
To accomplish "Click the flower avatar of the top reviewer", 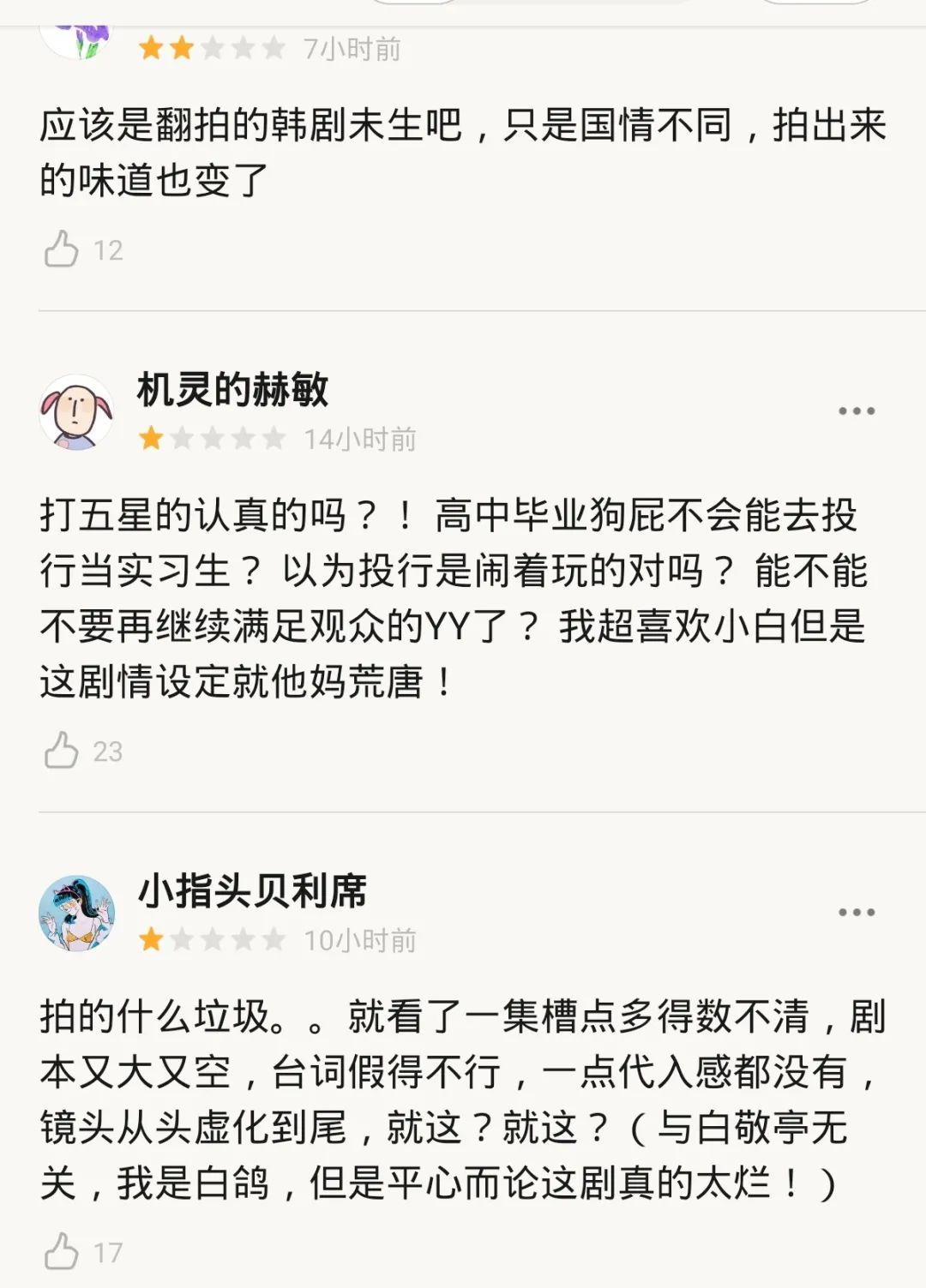I will [x=80, y=34].
